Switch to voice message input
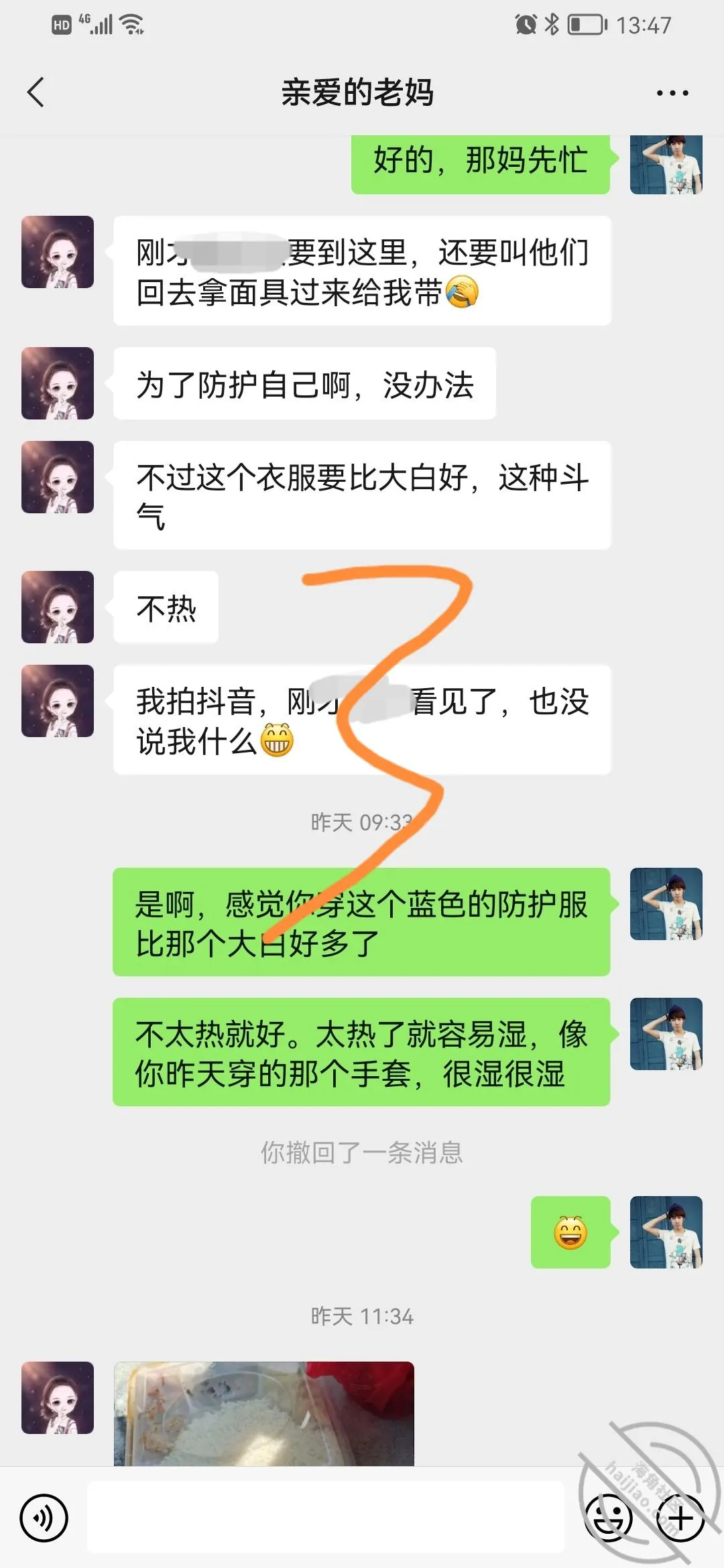 (44, 1518)
